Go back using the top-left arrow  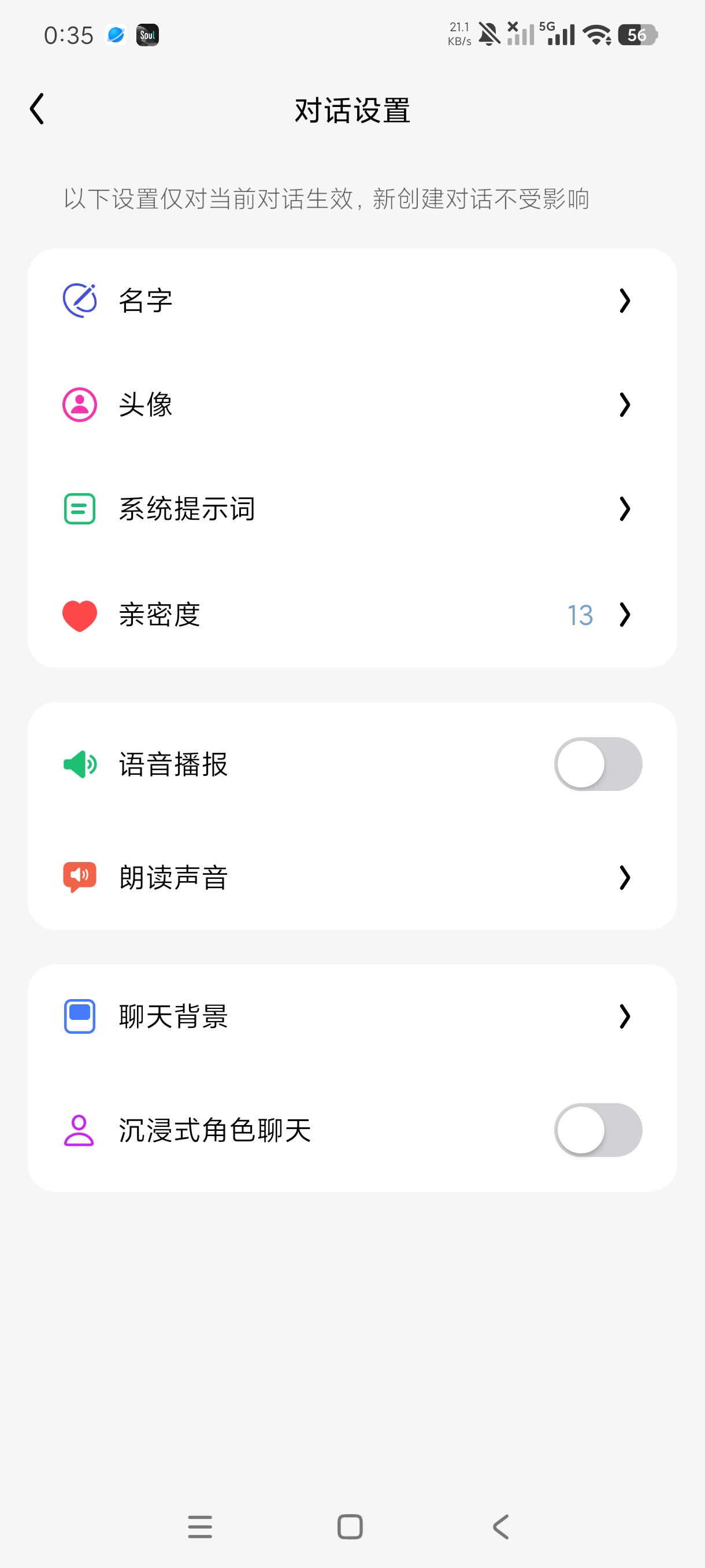pos(37,110)
